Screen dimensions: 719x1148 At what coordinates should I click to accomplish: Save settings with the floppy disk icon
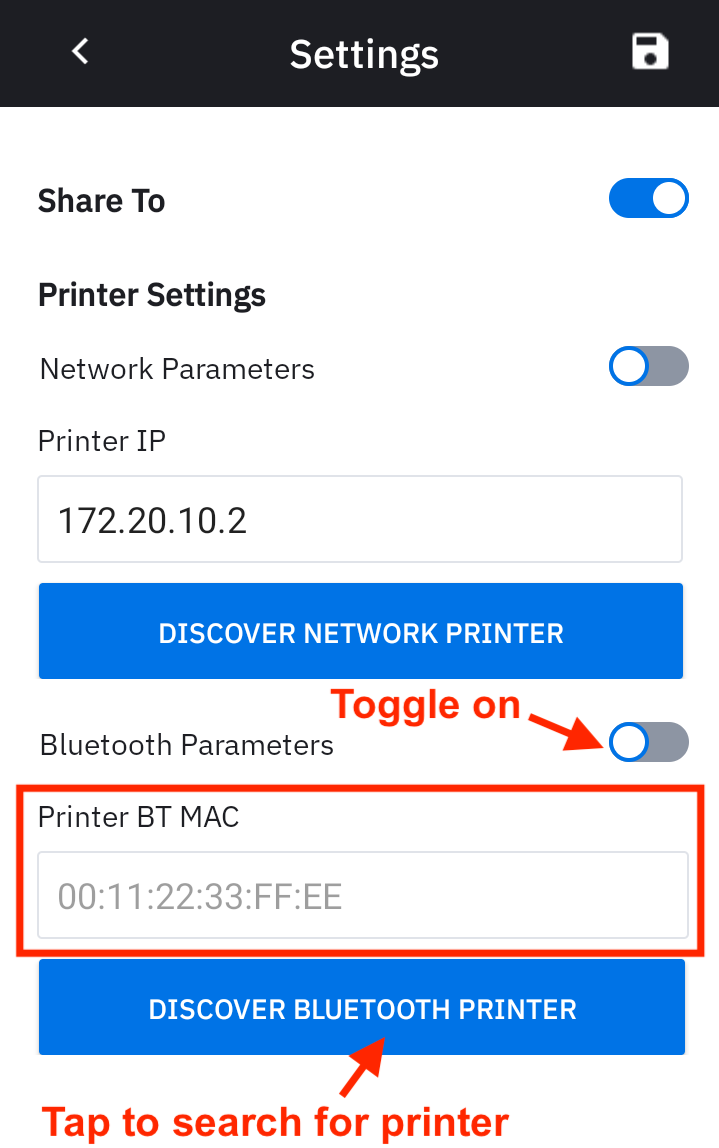click(650, 52)
